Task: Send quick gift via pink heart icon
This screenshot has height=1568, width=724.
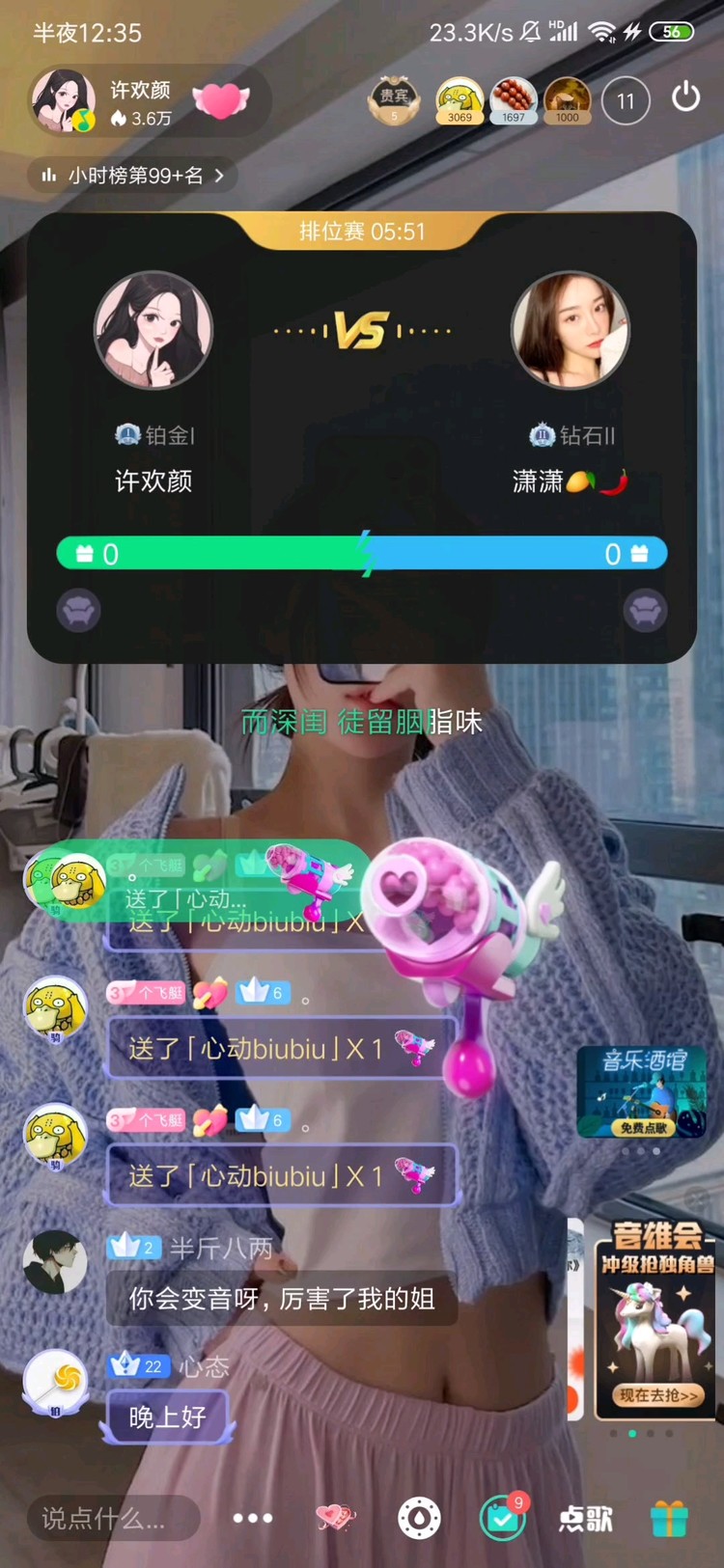Action: click(333, 1519)
